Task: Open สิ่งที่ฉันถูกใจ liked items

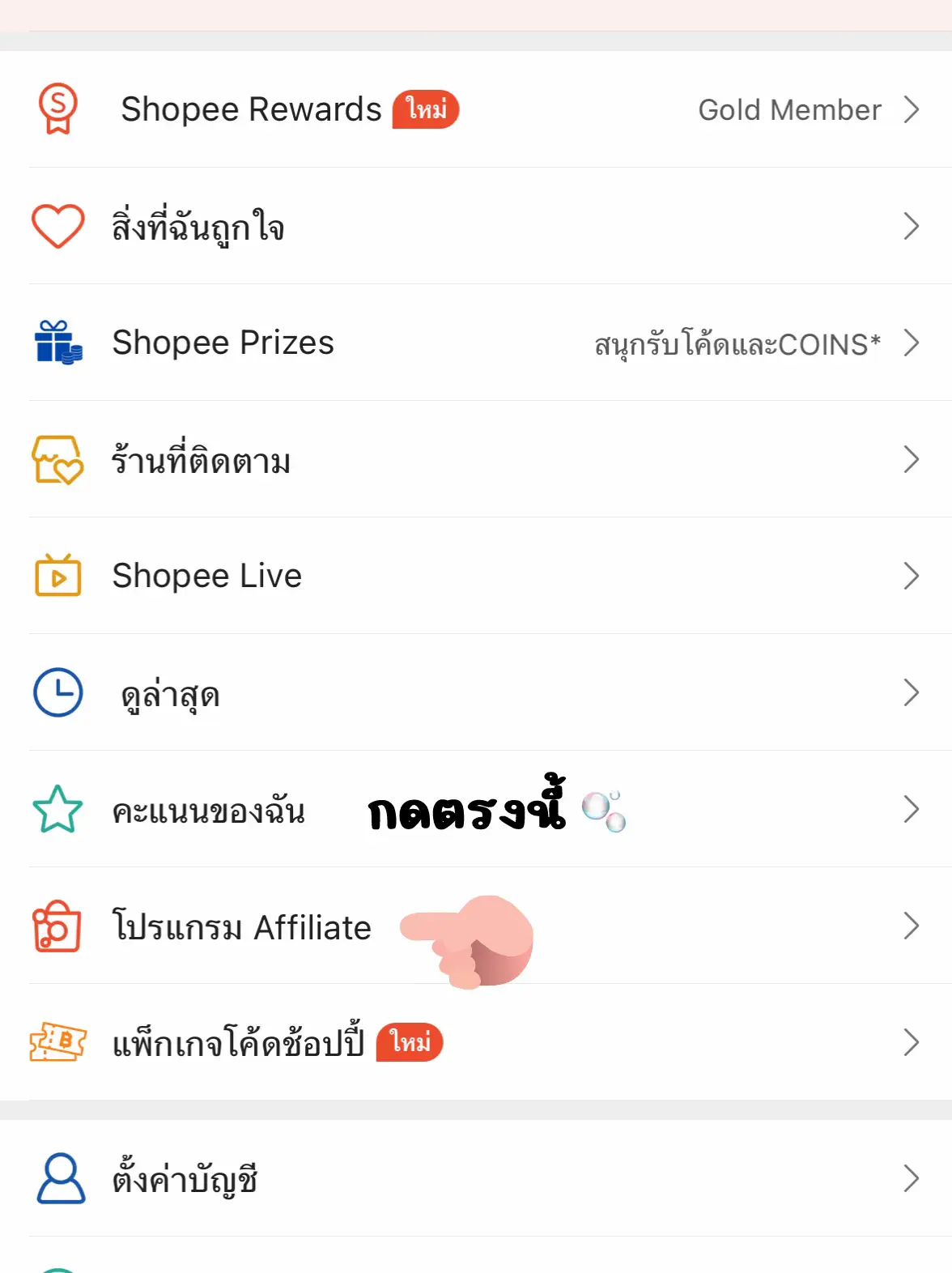Action: pyautogui.click(x=476, y=226)
